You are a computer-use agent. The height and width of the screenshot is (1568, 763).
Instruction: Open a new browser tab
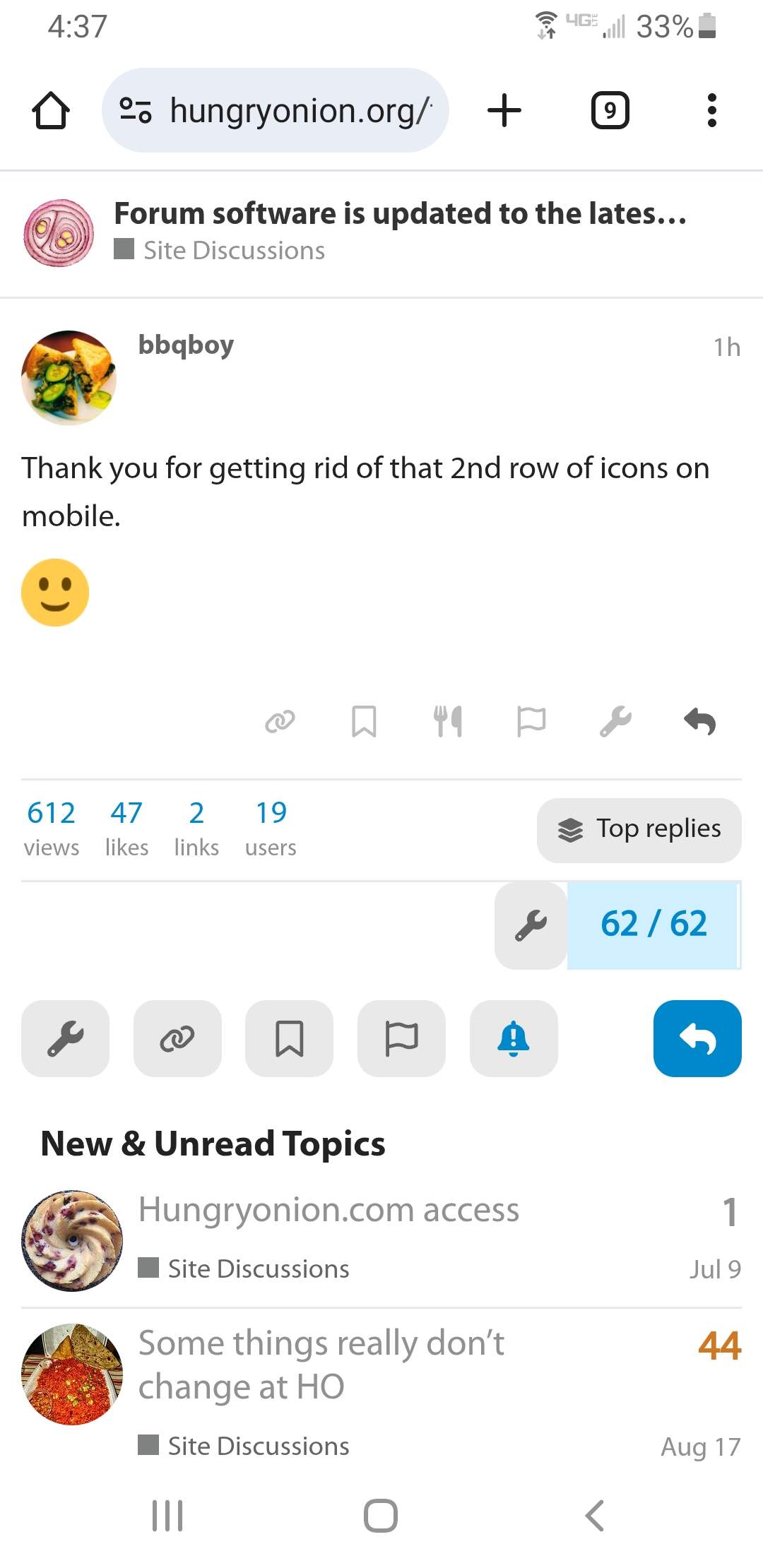point(504,111)
